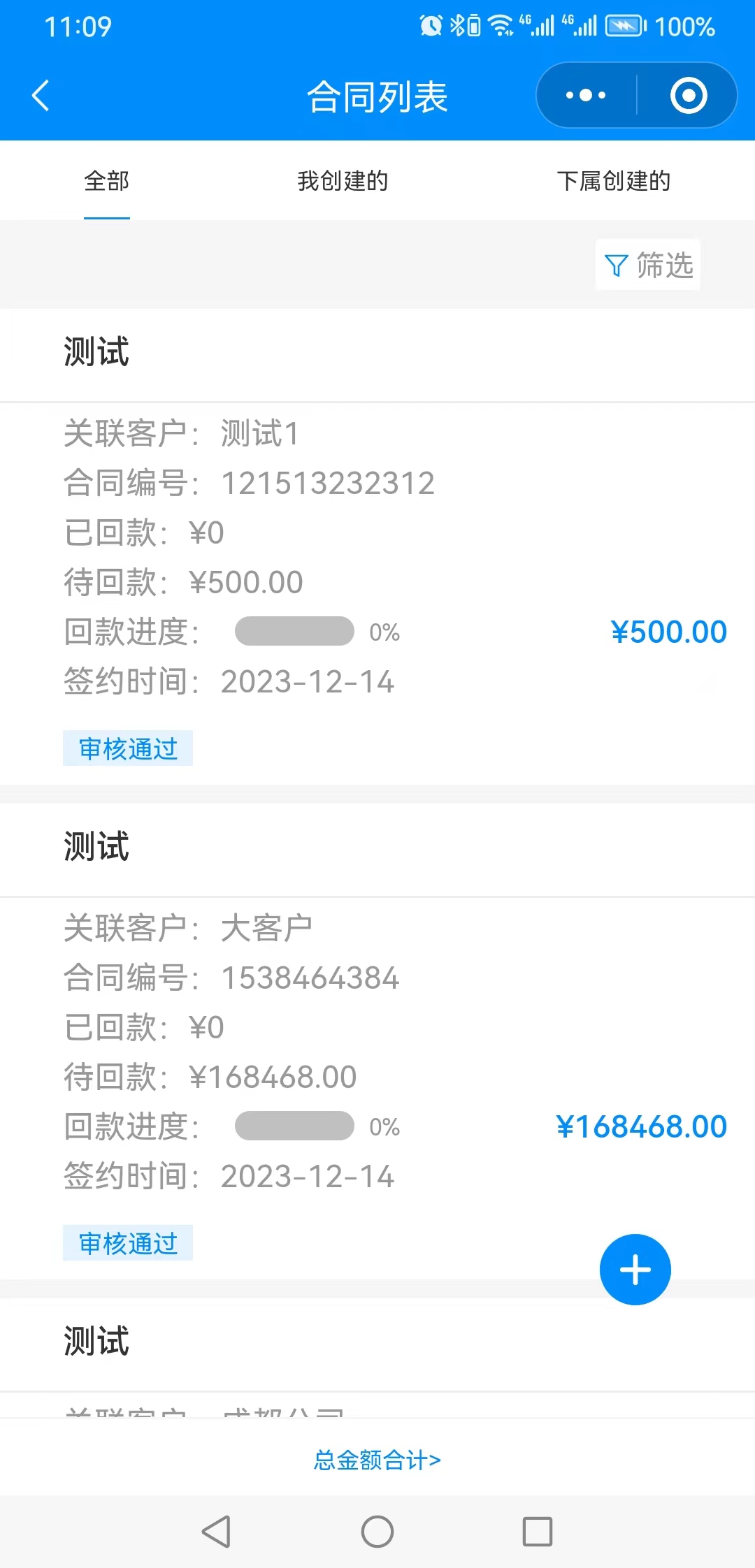Tap the system home button
This screenshot has height=1568, width=755.
(377, 1532)
